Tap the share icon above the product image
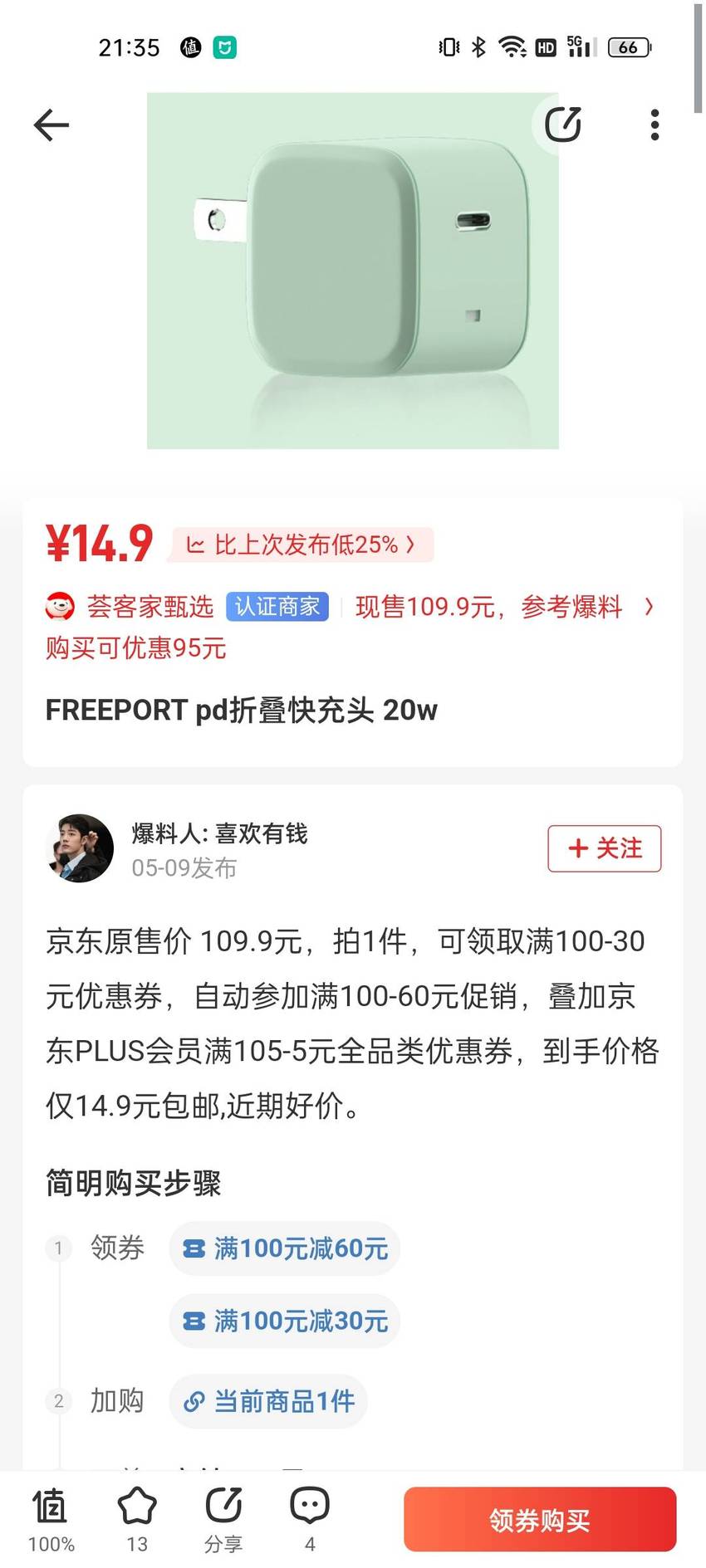This screenshot has height=1568, width=706. pos(562,125)
